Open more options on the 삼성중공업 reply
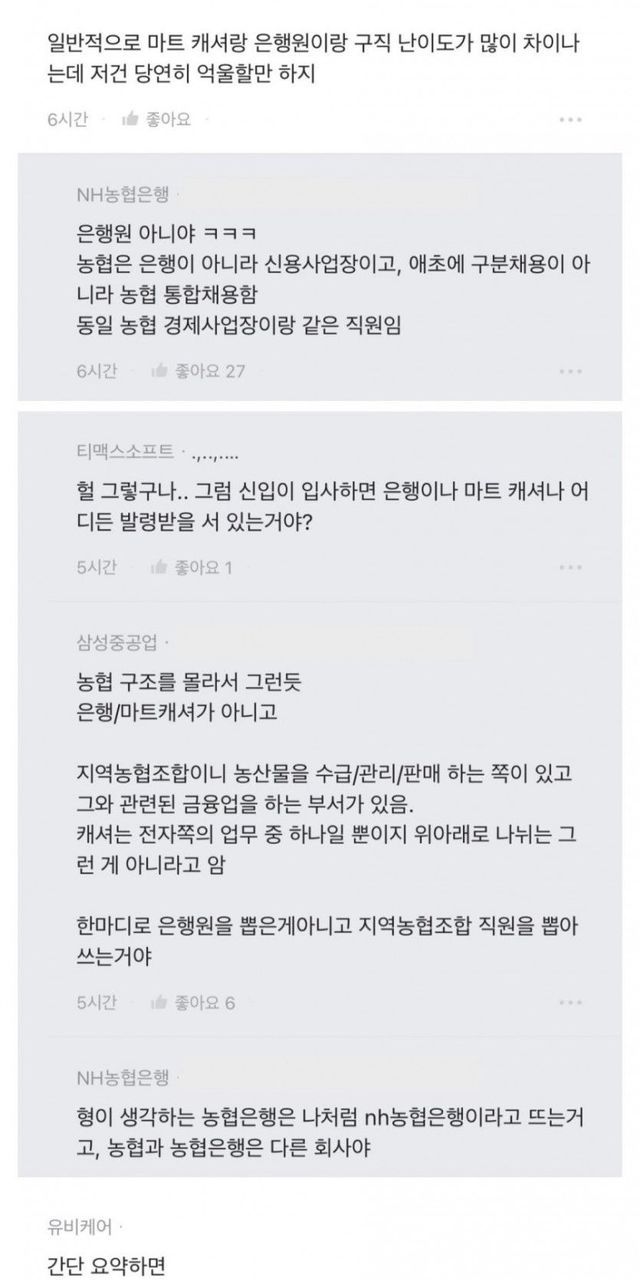 (570, 1002)
